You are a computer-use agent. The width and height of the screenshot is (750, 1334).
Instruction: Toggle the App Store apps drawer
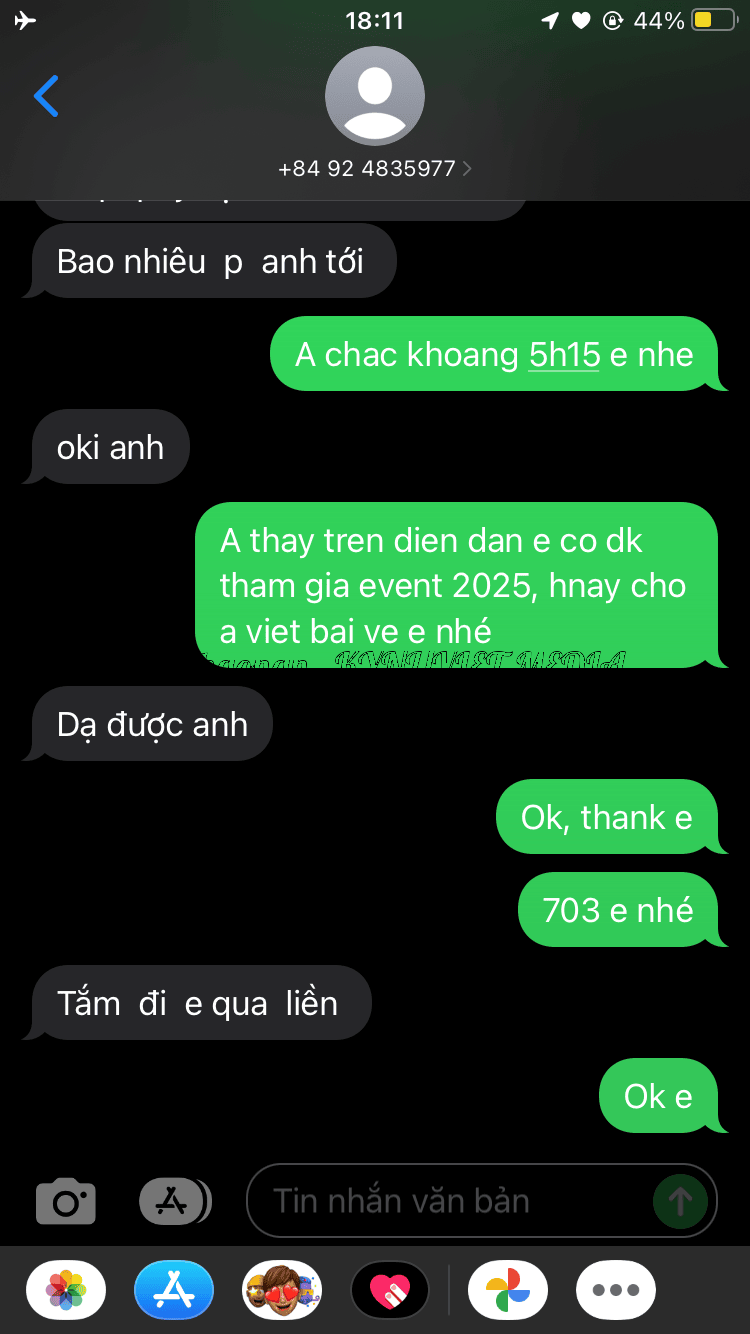point(174,1201)
